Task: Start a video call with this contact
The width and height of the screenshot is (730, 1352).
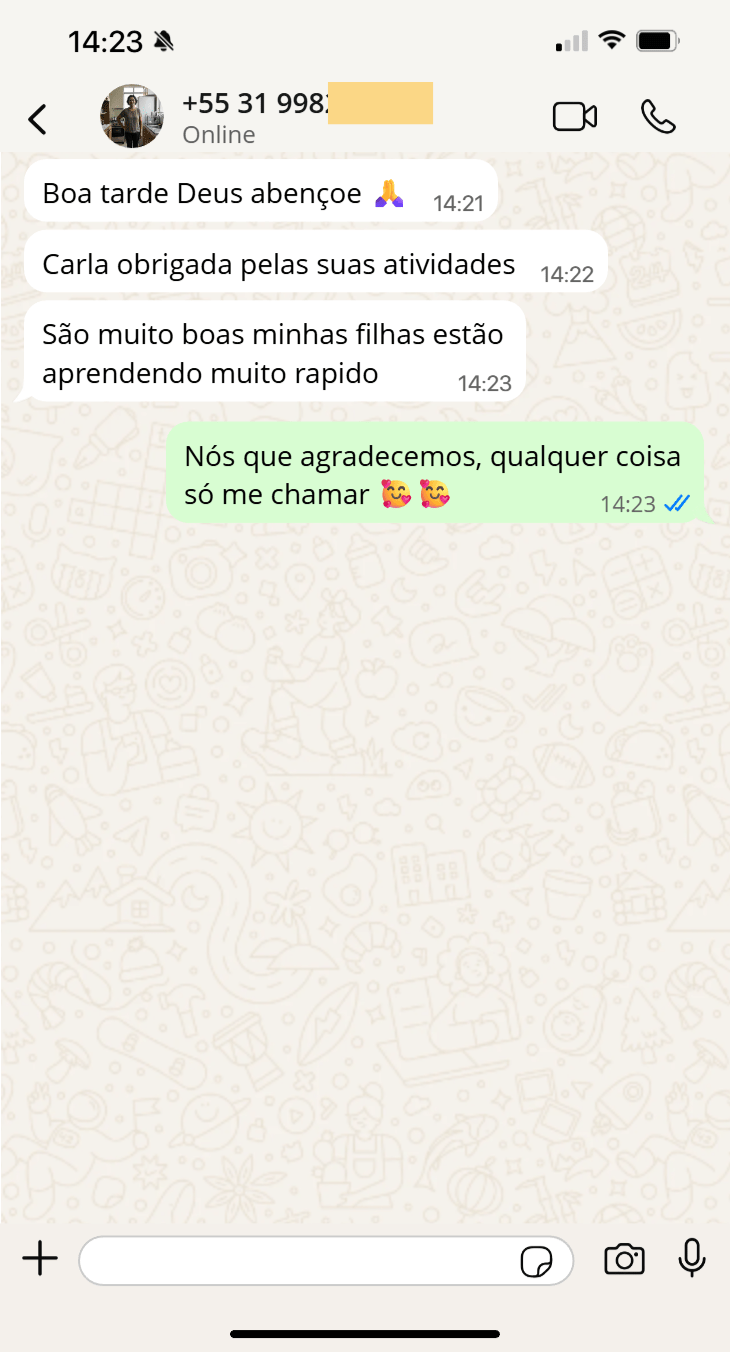Action: (575, 117)
